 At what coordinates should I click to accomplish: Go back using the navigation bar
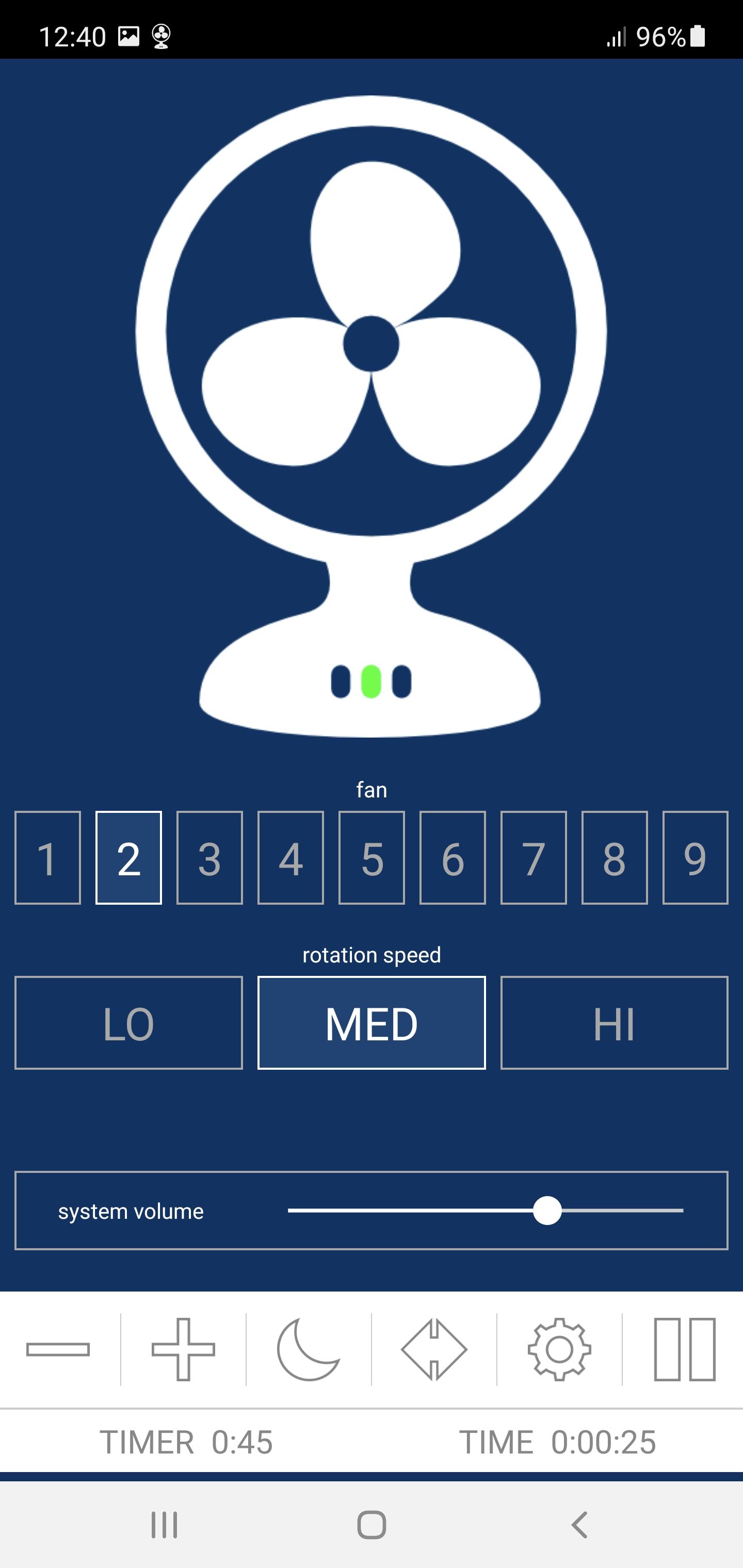click(x=579, y=1525)
